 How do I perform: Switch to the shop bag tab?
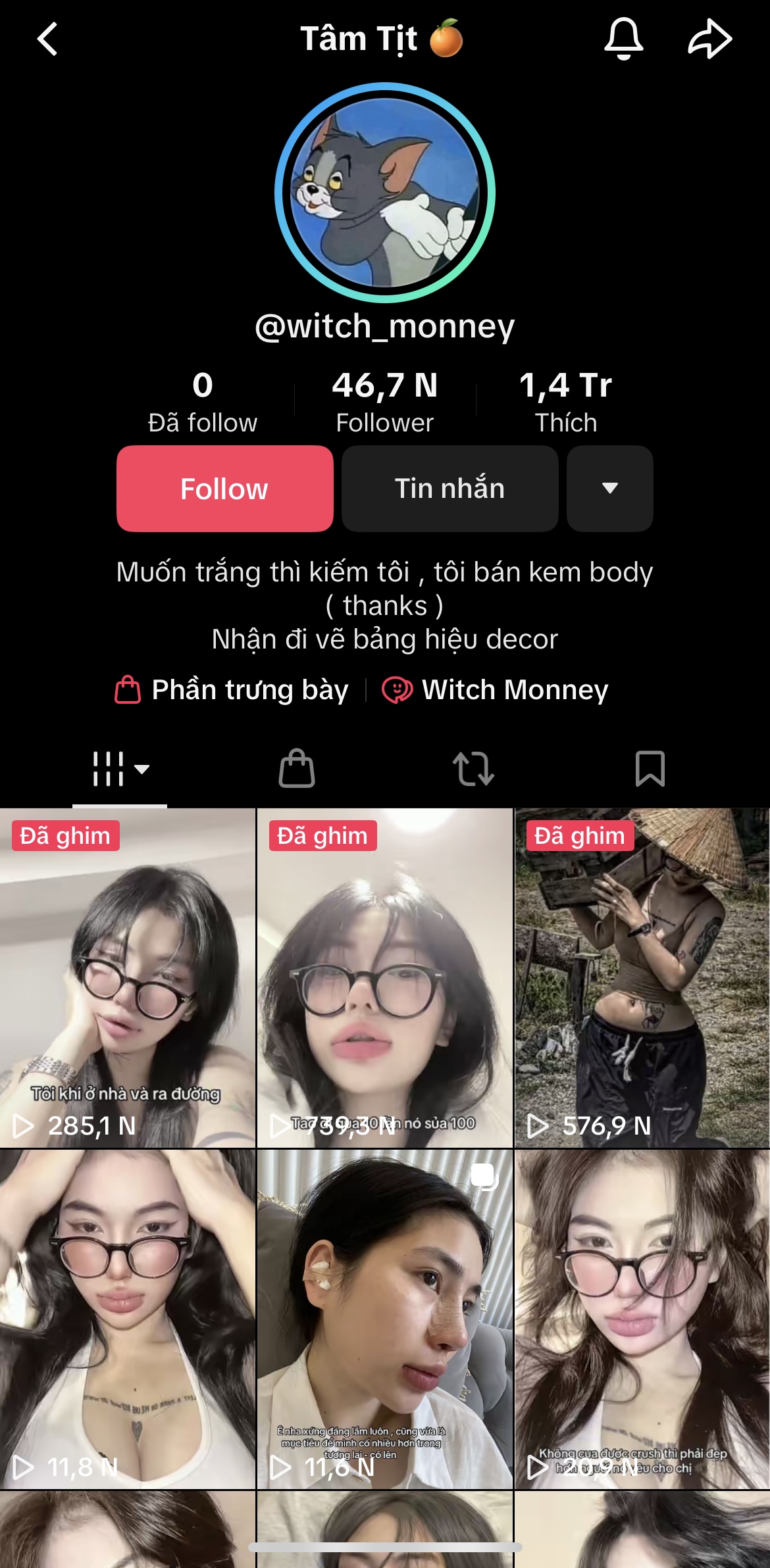tap(297, 768)
